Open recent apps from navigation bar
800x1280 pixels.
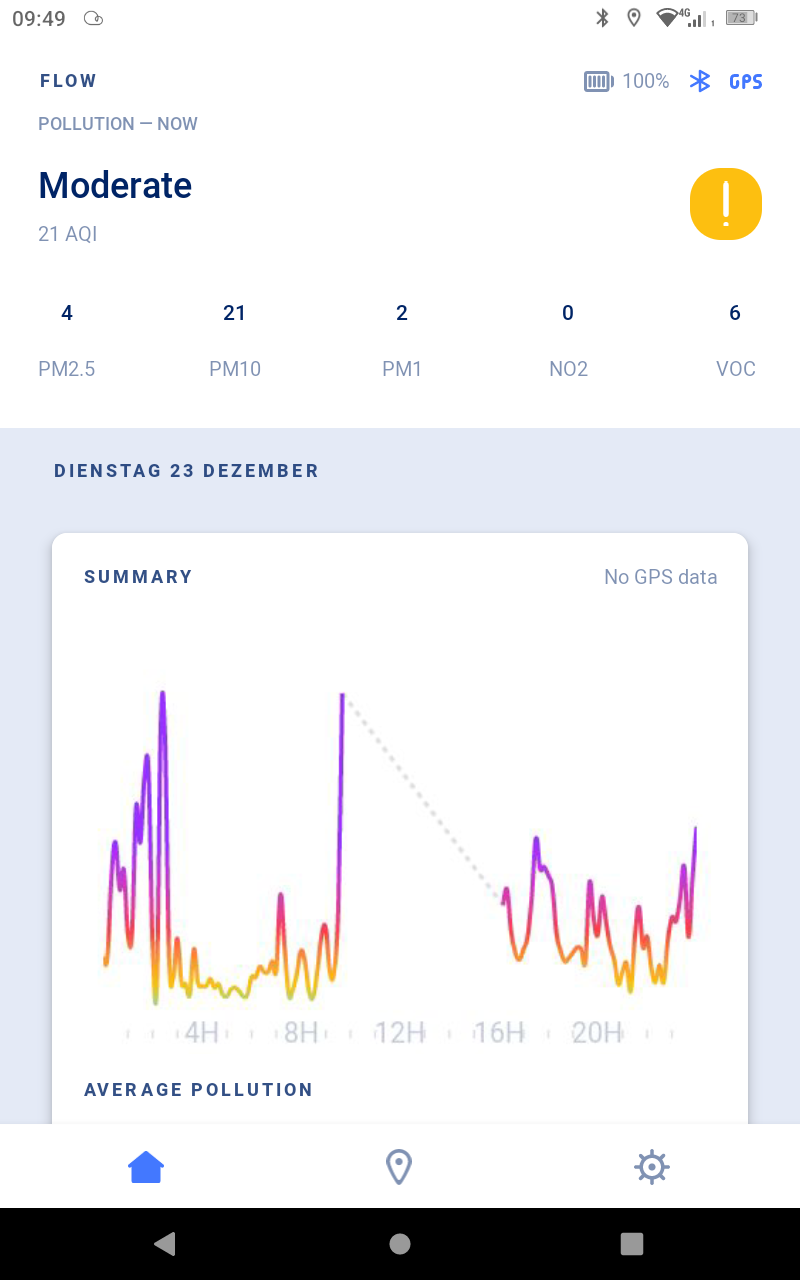pyautogui.click(x=631, y=1243)
